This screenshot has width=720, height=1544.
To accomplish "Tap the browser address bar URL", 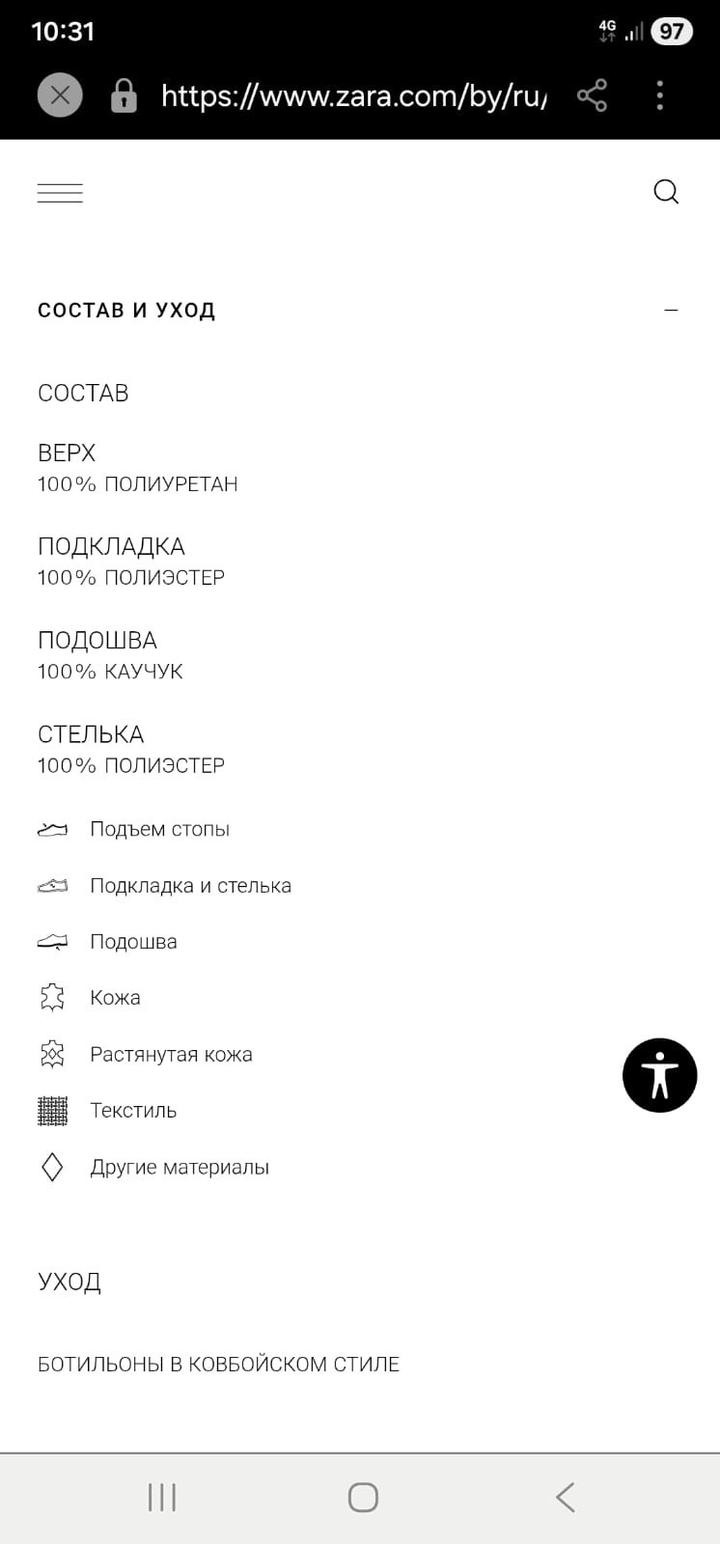I will coord(354,96).
